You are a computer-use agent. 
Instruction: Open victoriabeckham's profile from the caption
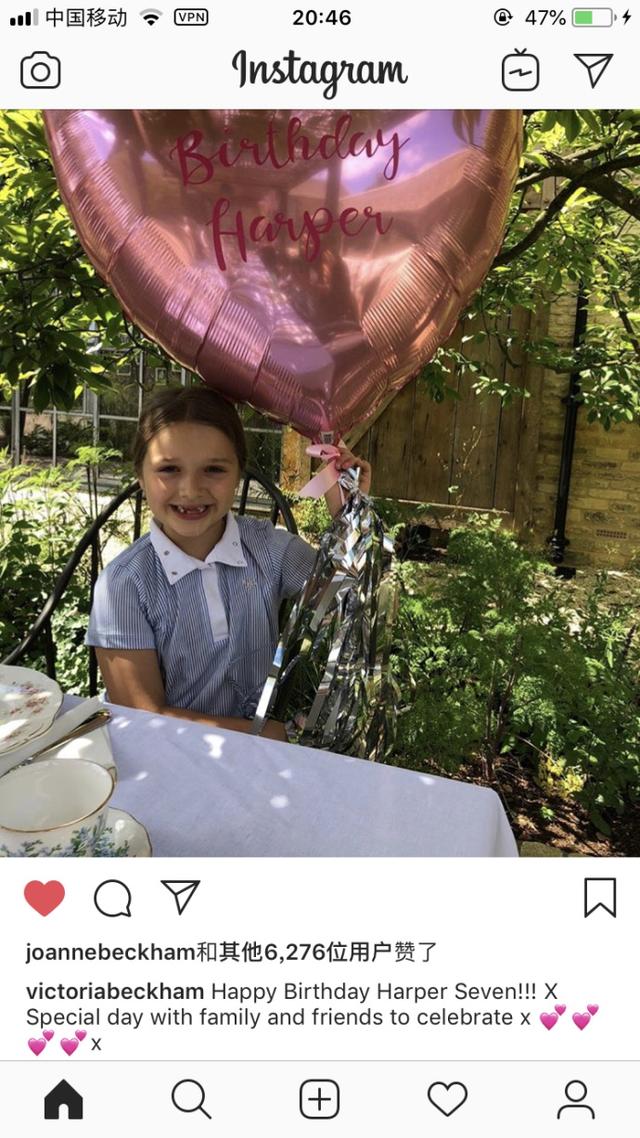click(115, 992)
